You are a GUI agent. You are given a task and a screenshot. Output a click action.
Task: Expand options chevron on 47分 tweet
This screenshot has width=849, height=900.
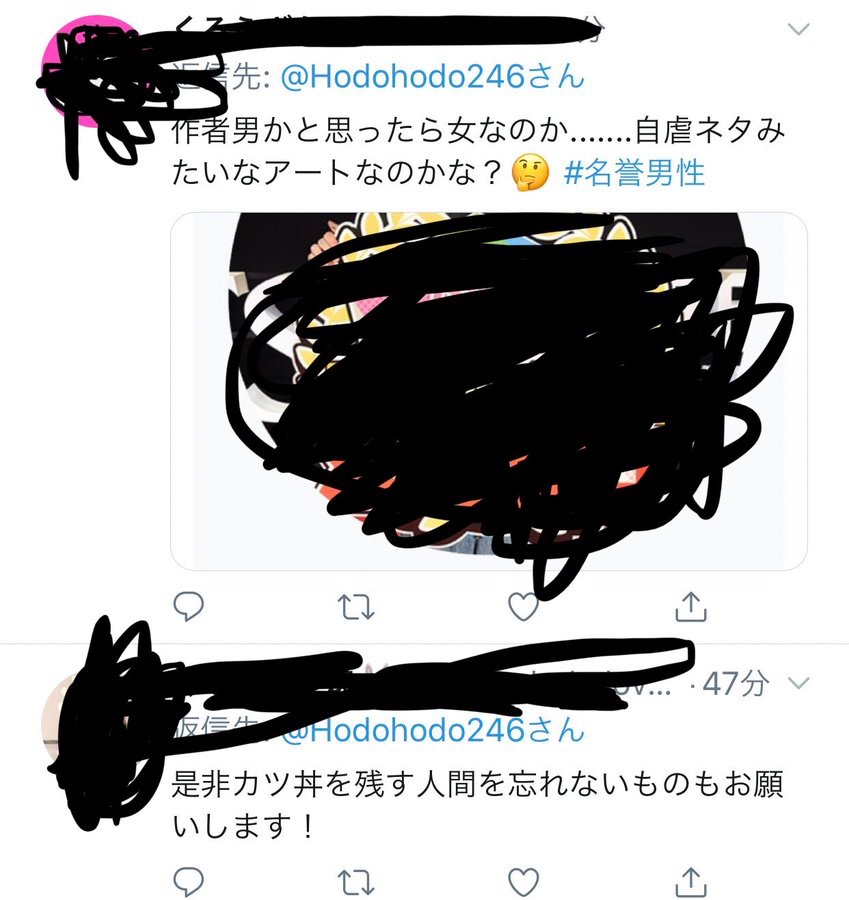pos(798,684)
